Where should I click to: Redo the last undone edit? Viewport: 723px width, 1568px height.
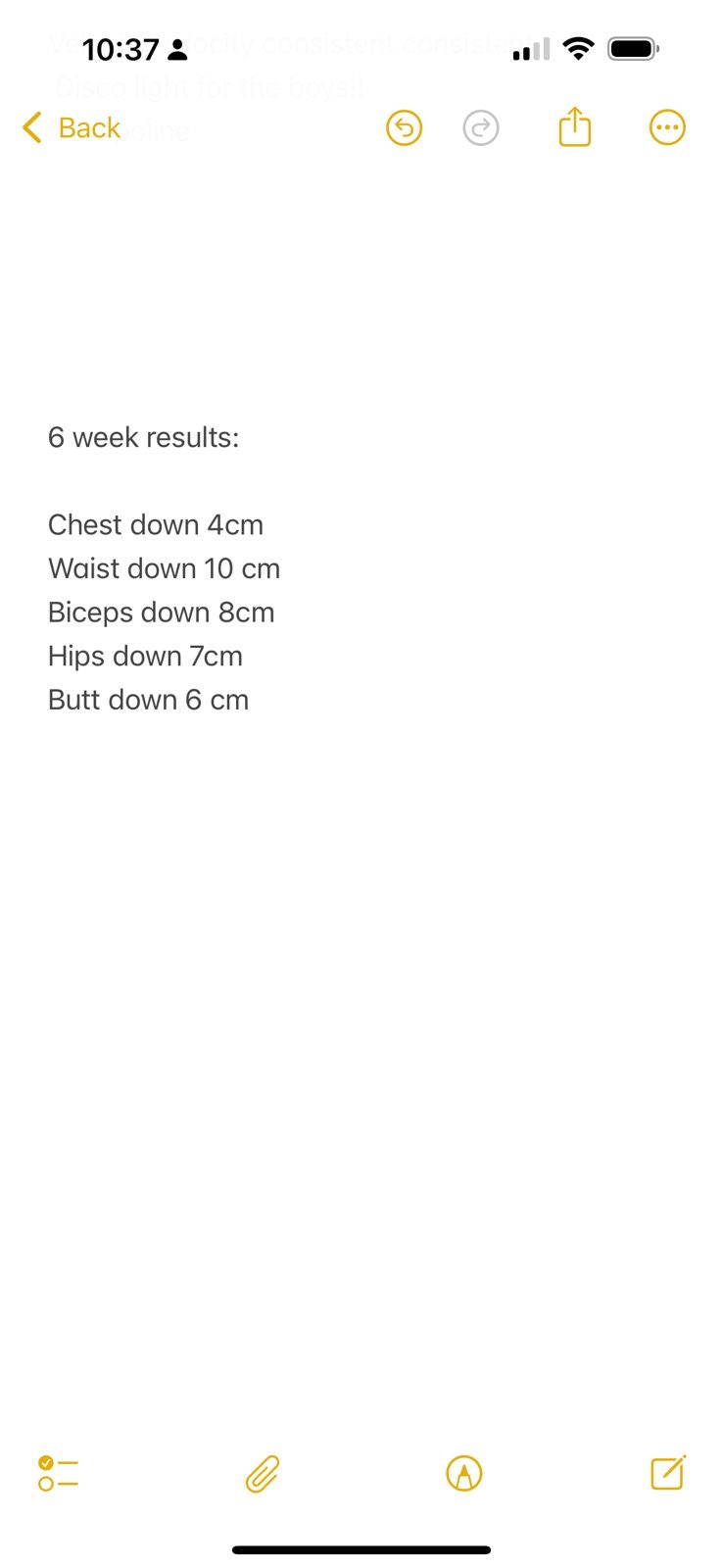click(480, 127)
